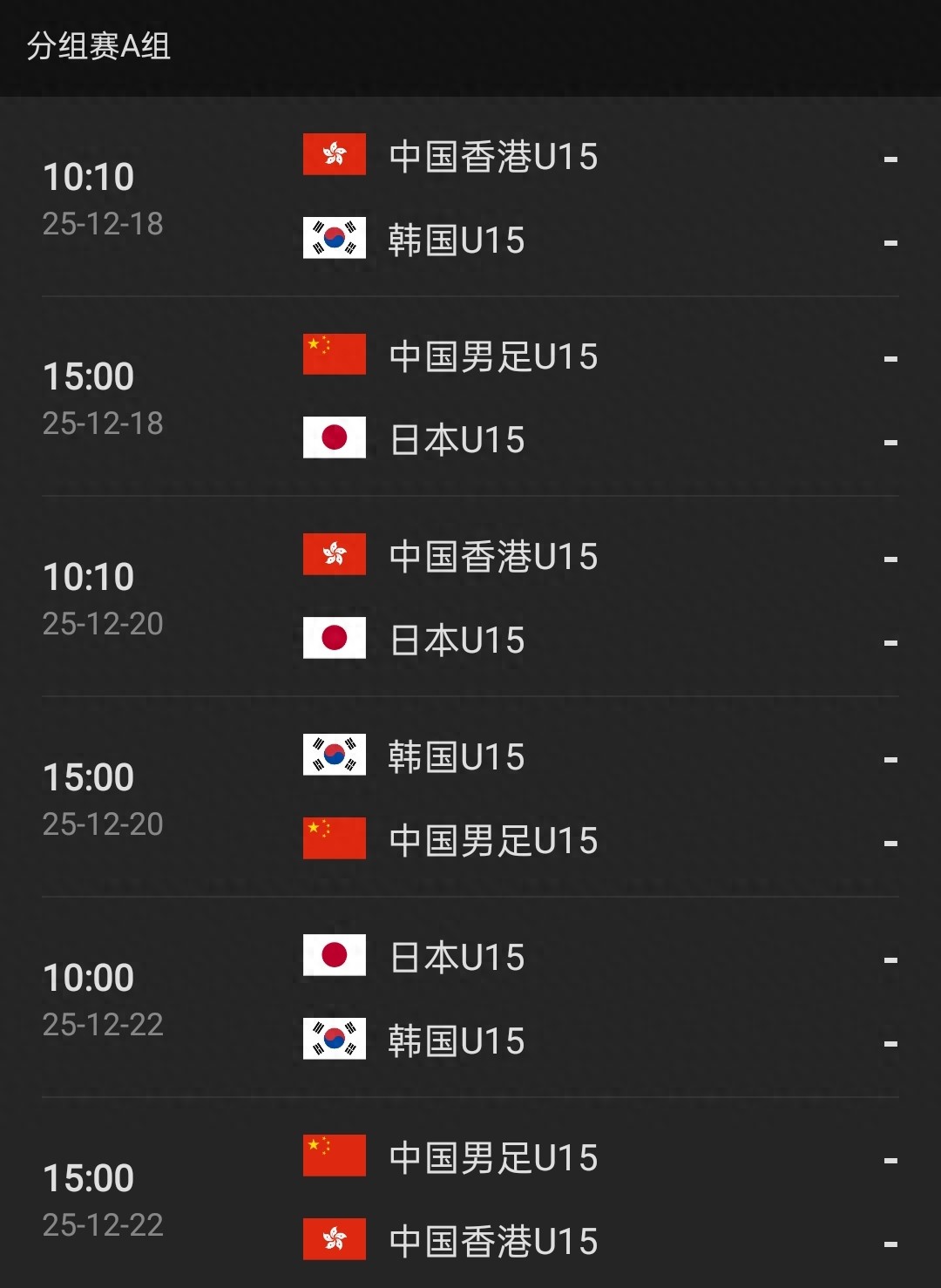Screen dimensions: 941x1288
Task: Open 中国男足U15 vs 日本U15 match
Action: (470, 398)
